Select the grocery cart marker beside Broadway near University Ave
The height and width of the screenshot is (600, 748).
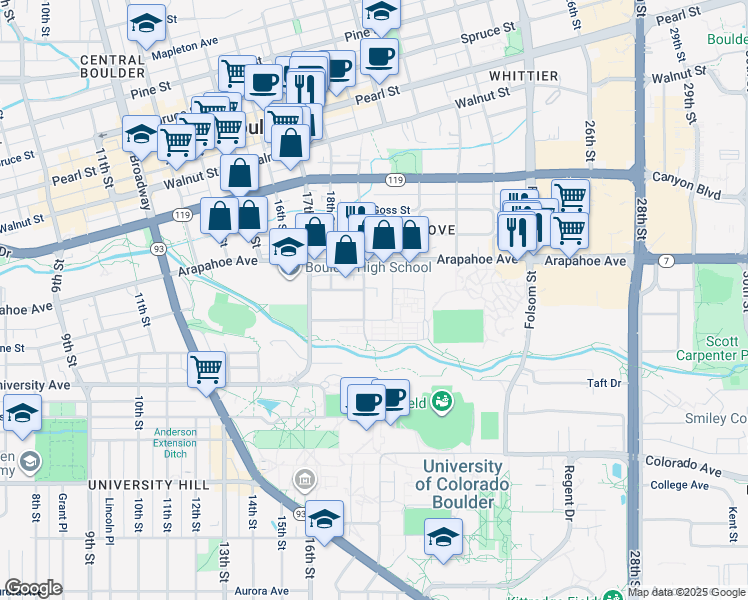pyautogui.click(x=207, y=369)
